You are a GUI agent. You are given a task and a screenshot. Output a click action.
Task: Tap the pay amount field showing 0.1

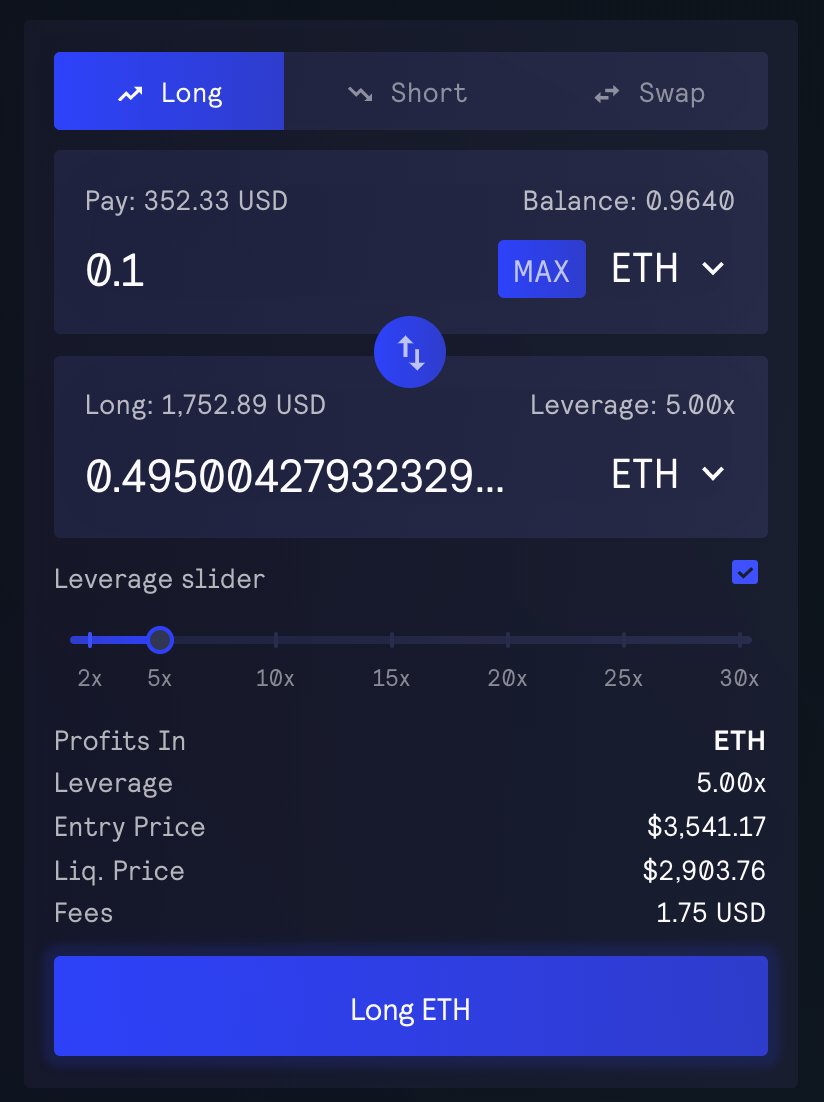point(280,271)
